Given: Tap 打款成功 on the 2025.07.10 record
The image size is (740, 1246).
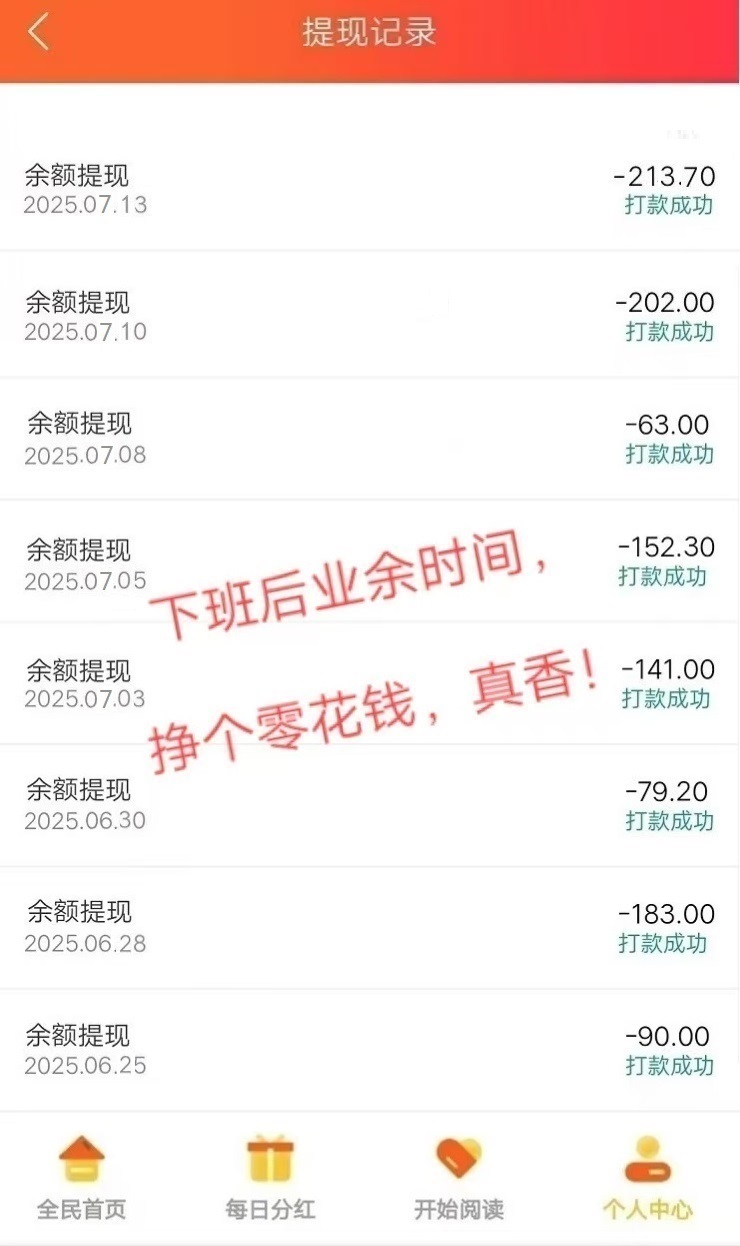Looking at the screenshot, I should pos(668,333).
